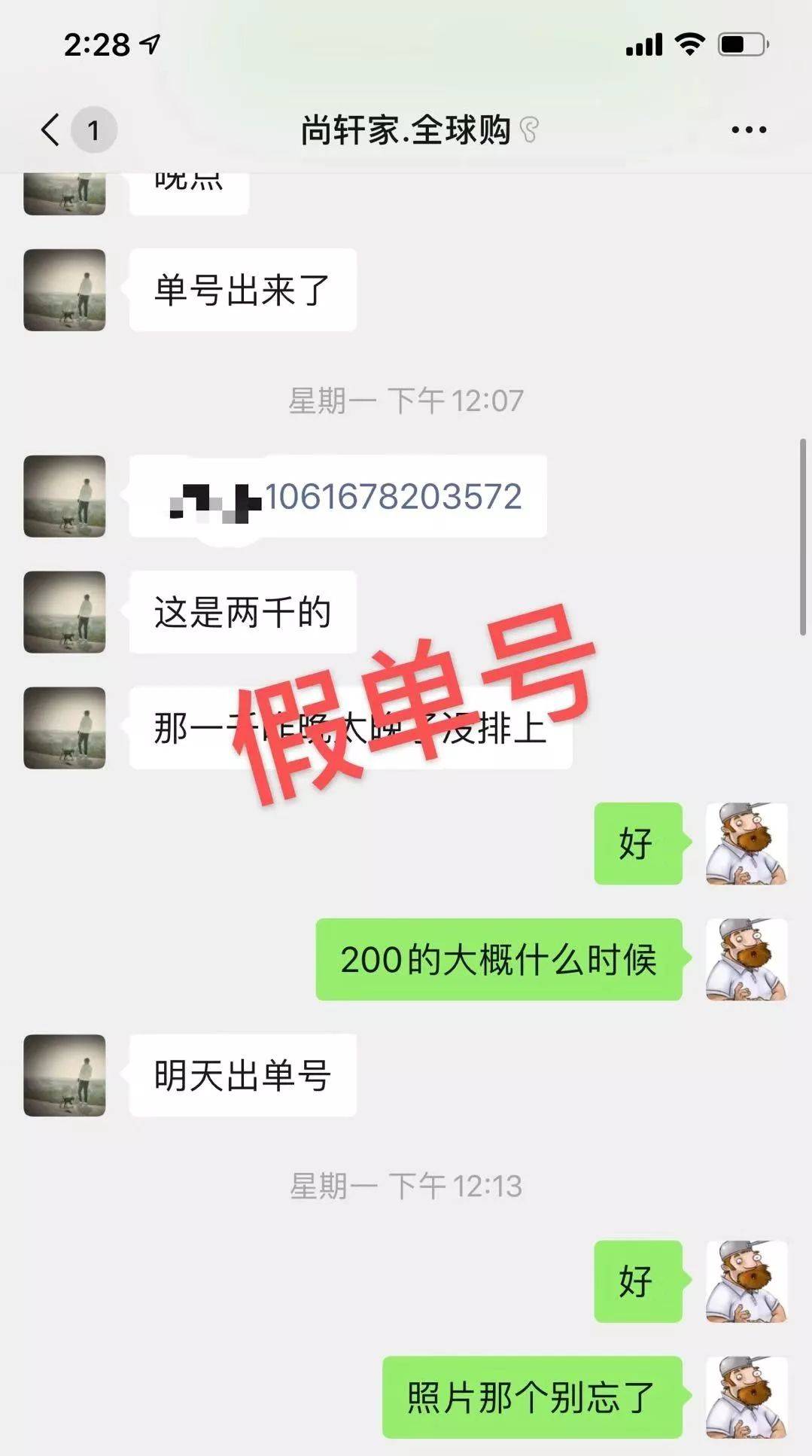Go back to the chat list
812x1456 pixels.
51,129
